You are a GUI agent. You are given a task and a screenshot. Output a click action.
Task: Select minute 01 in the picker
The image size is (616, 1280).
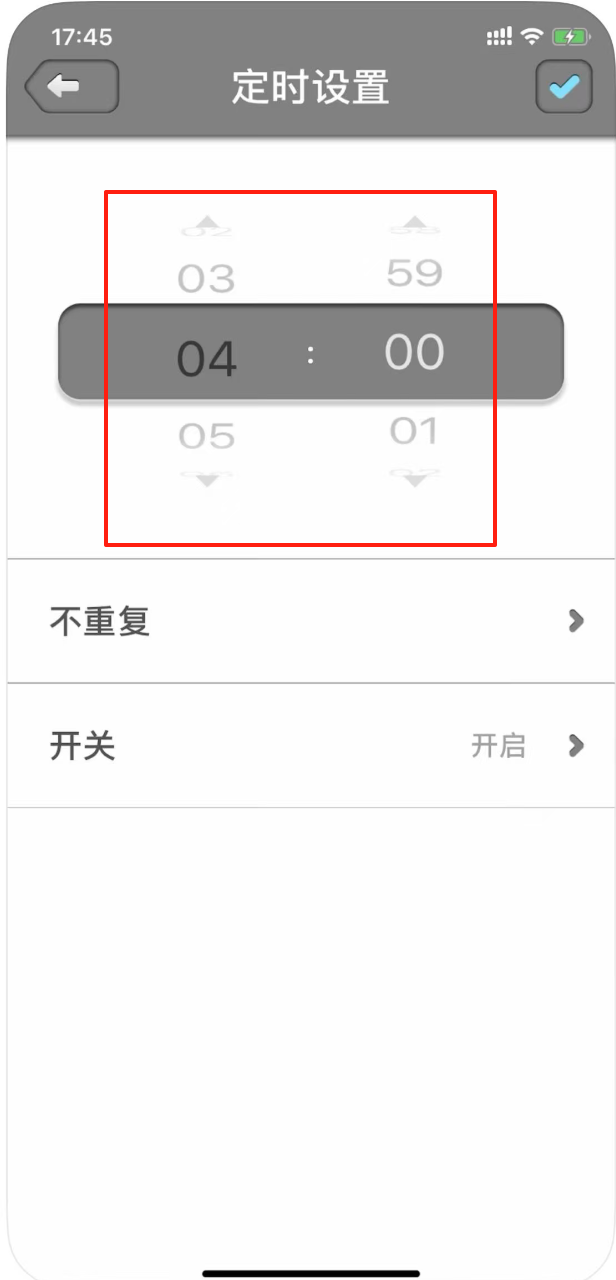pyautogui.click(x=414, y=431)
